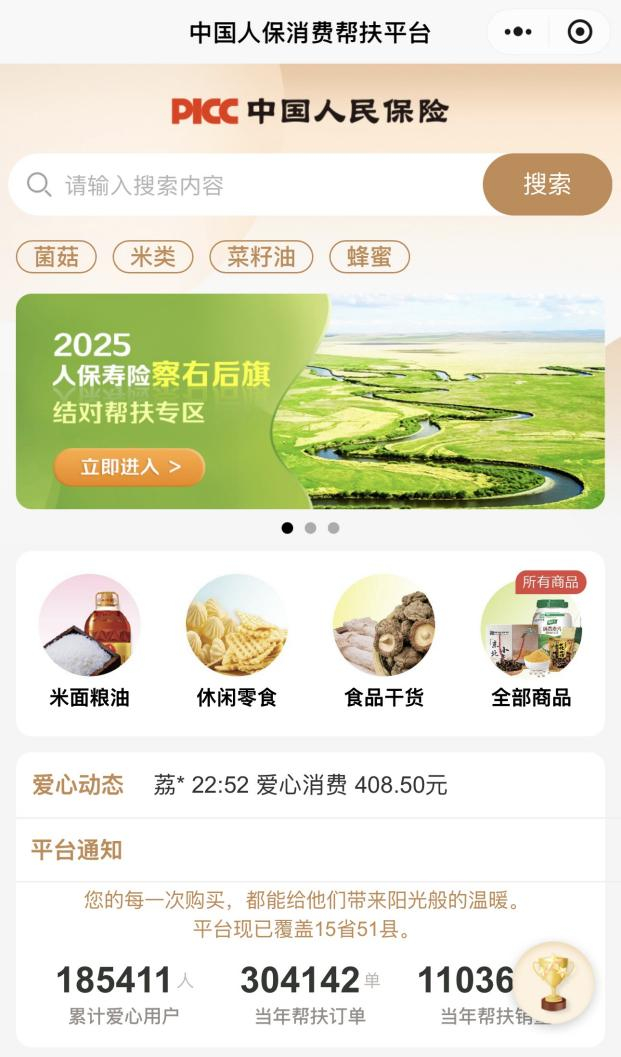The width and height of the screenshot is (621, 1057).
Task: Open the 平台通知 row
Action: [310, 850]
